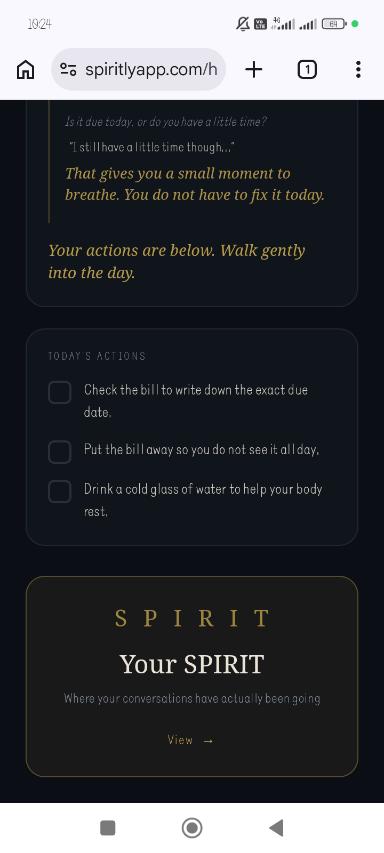Open the browser overflow menu
The width and height of the screenshot is (384, 853).
(358, 70)
